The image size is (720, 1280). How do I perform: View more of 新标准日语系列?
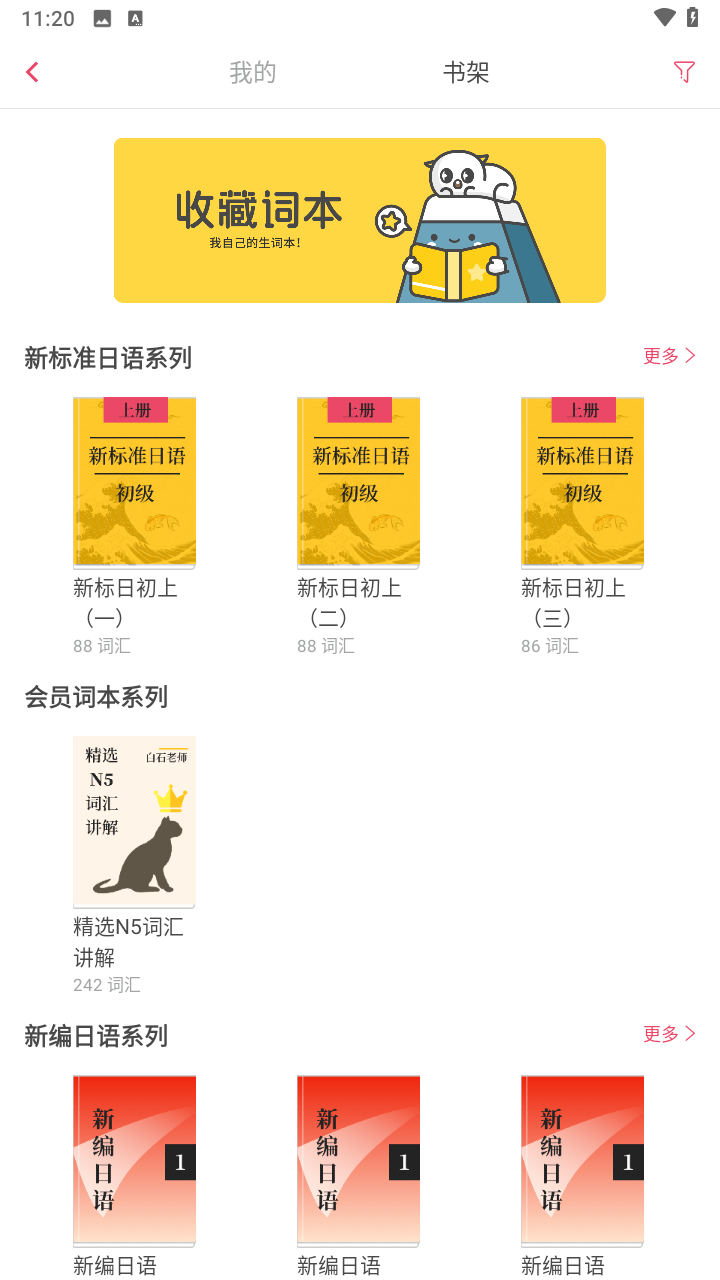tap(669, 356)
